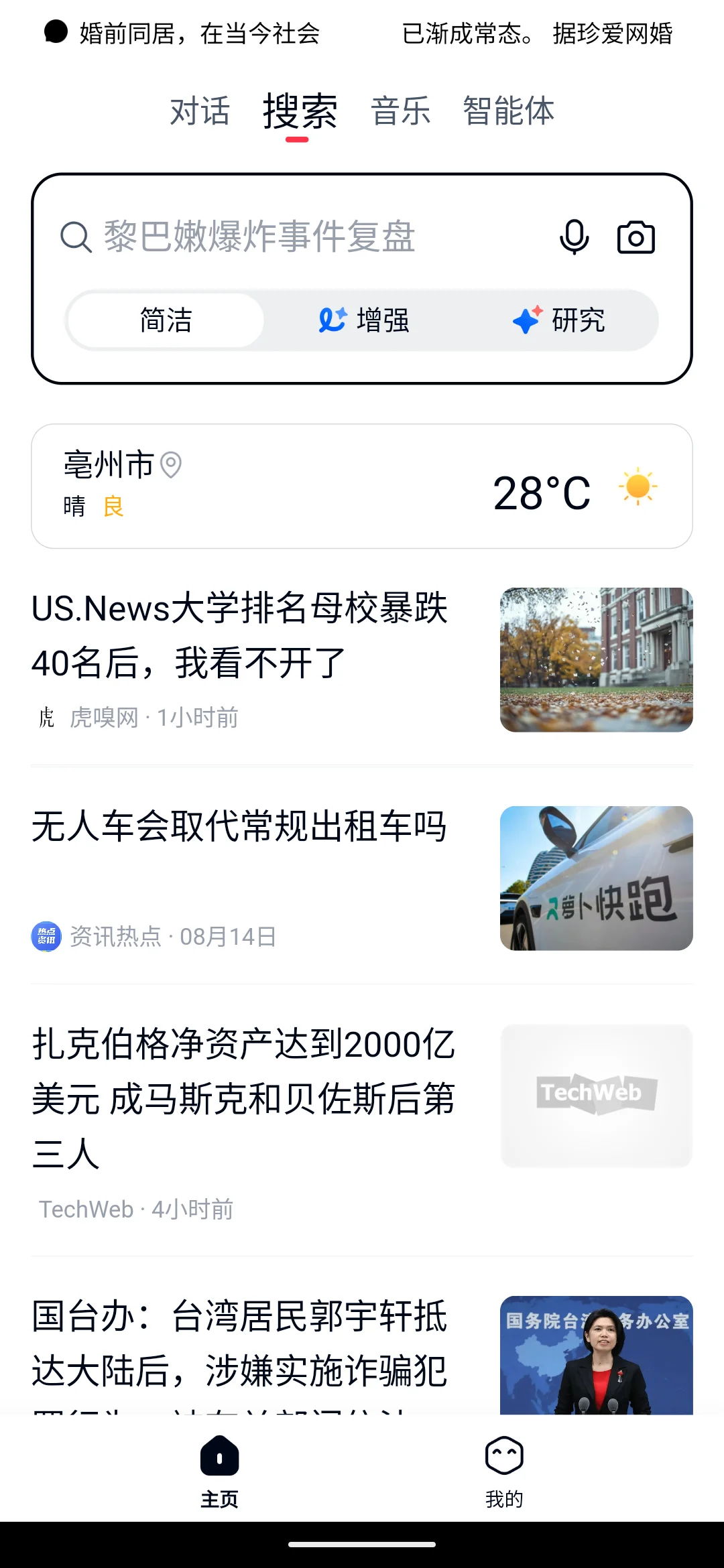Open the 亳州市 weather card

(362, 486)
